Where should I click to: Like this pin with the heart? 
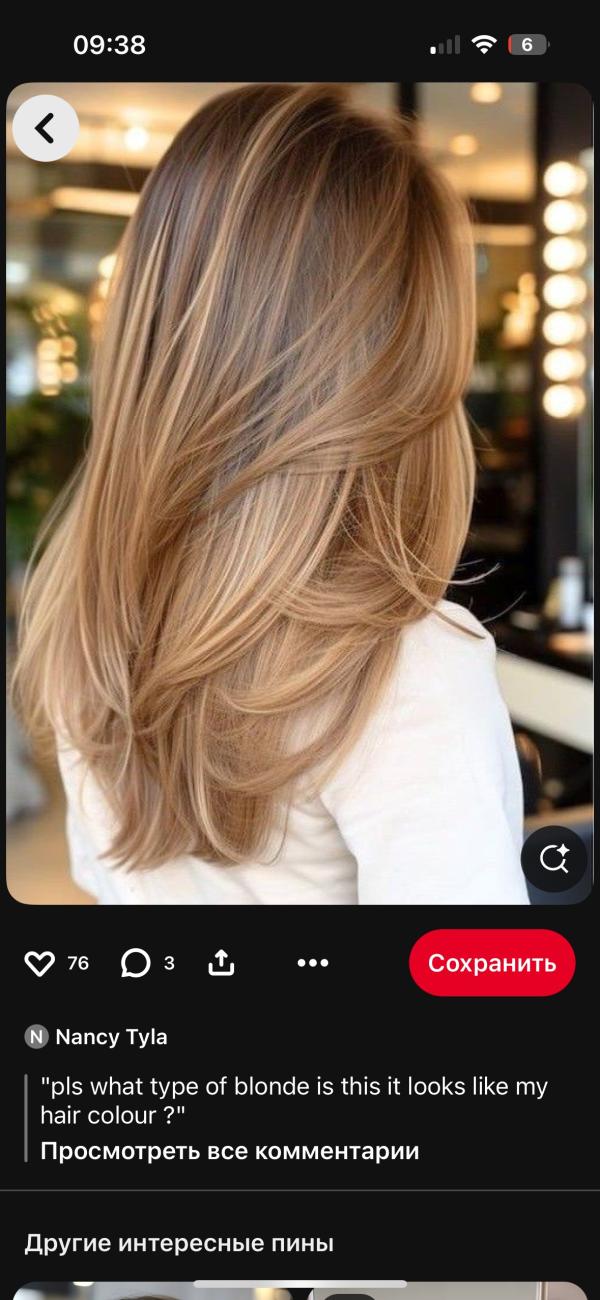(39, 963)
